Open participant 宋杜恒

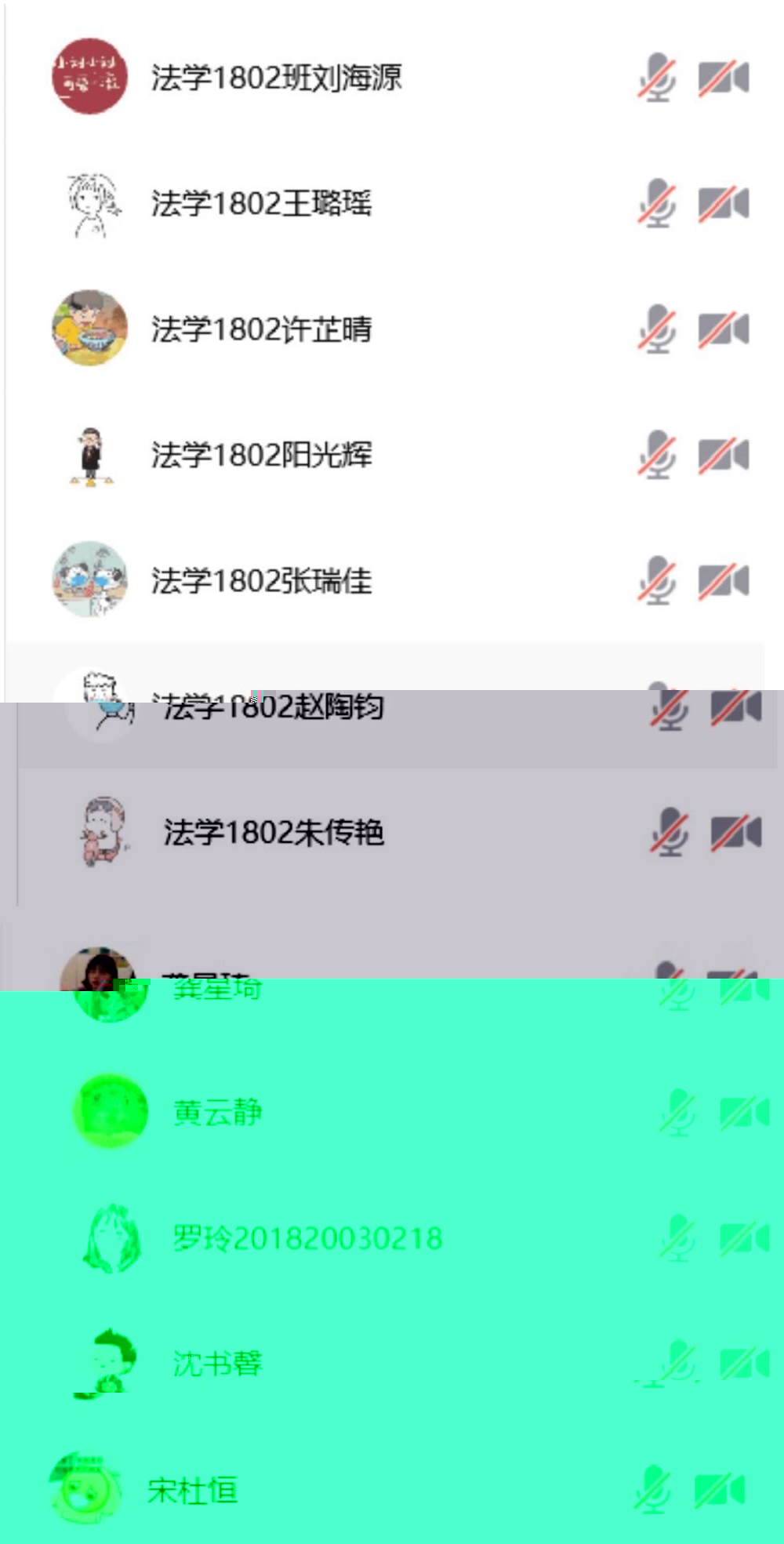(193, 1491)
